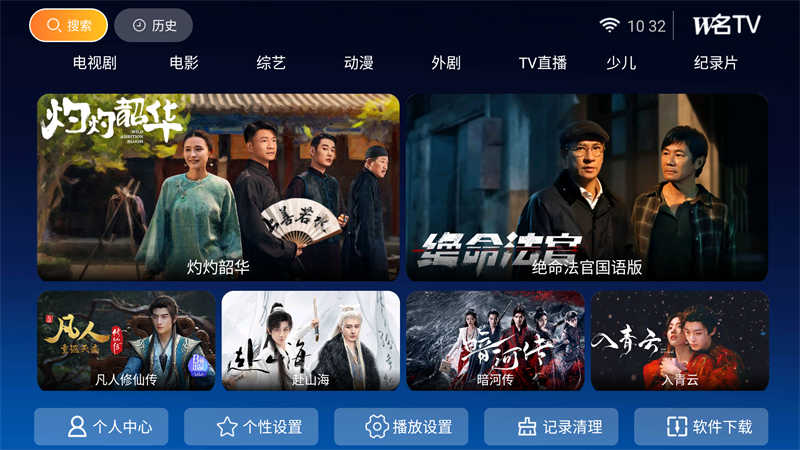Tap the 搜索 search button
The width and height of the screenshot is (800, 450).
click(68, 26)
